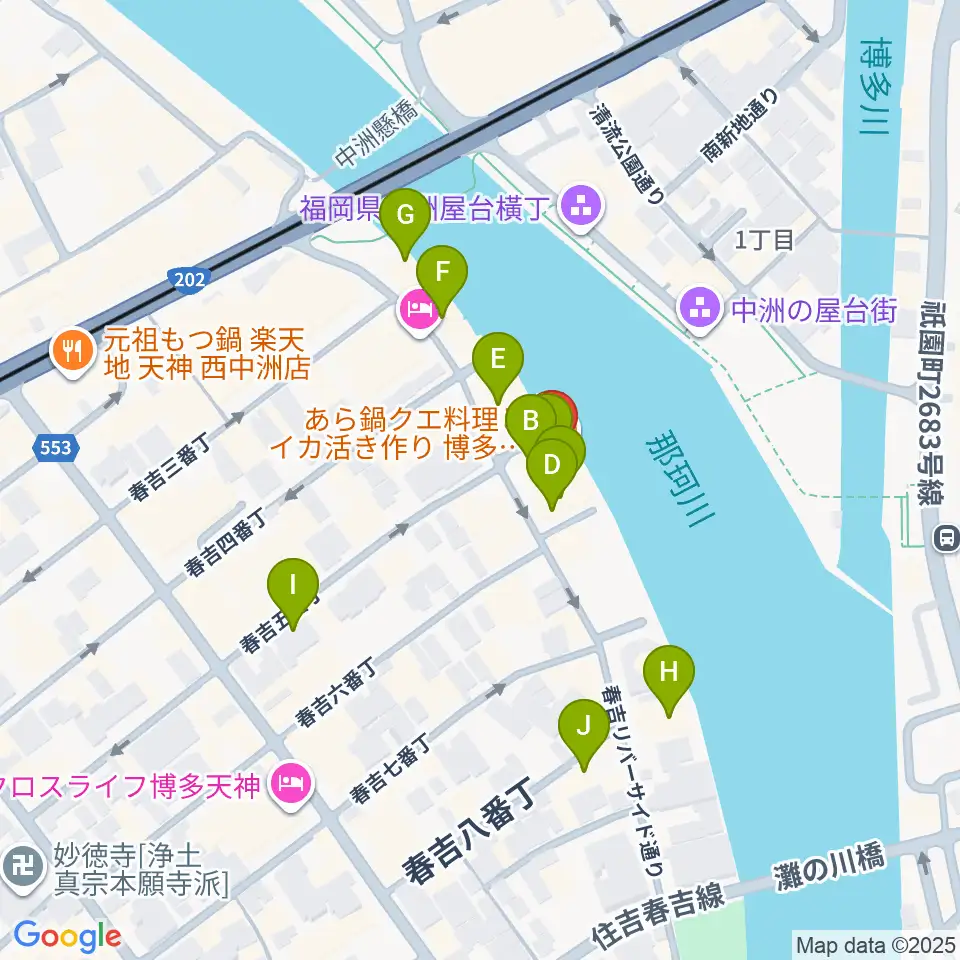Open the 元祖もつ鍋 楽天地 restaurant icon
The height and width of the screenshot is (960, 960).
pos(73,353)
